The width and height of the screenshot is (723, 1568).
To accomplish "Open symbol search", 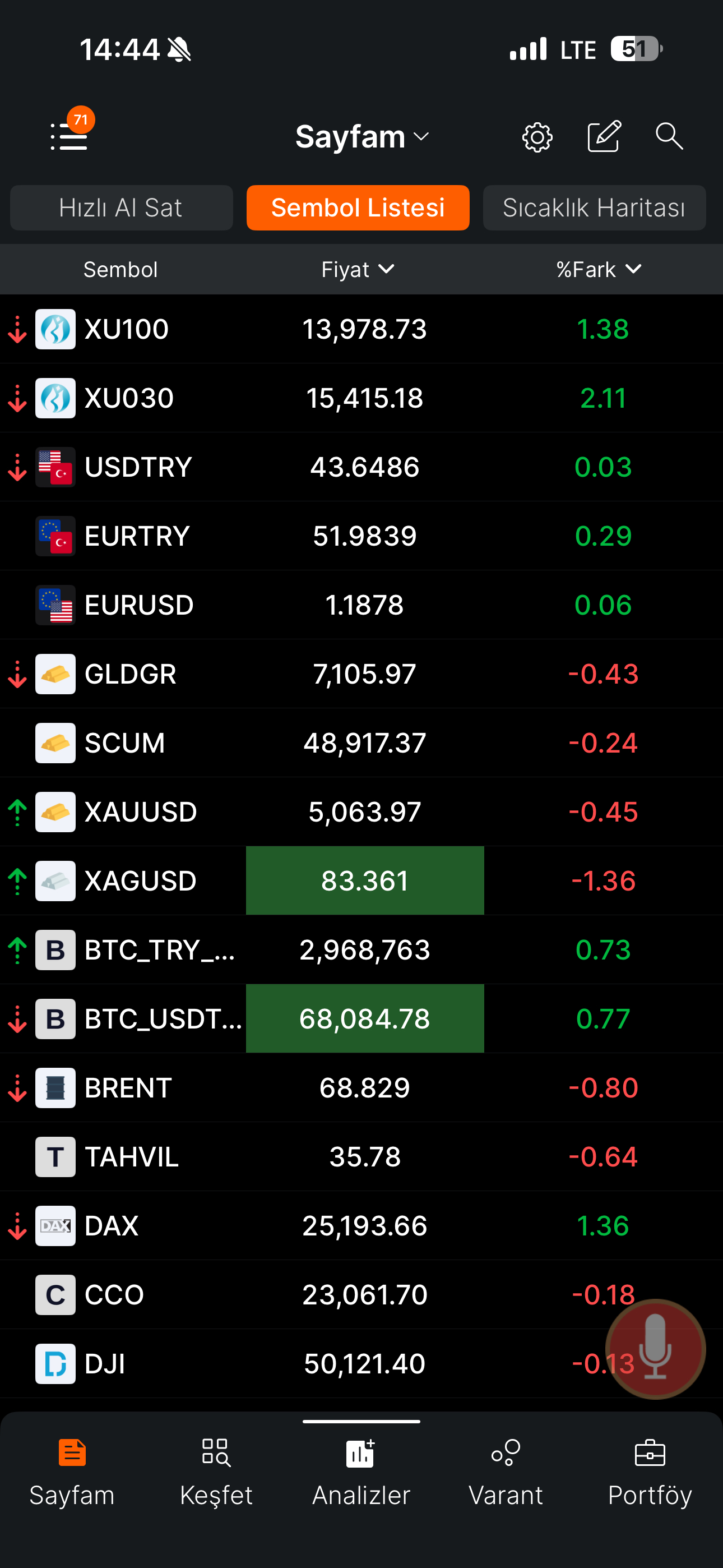I will [669, 136].
